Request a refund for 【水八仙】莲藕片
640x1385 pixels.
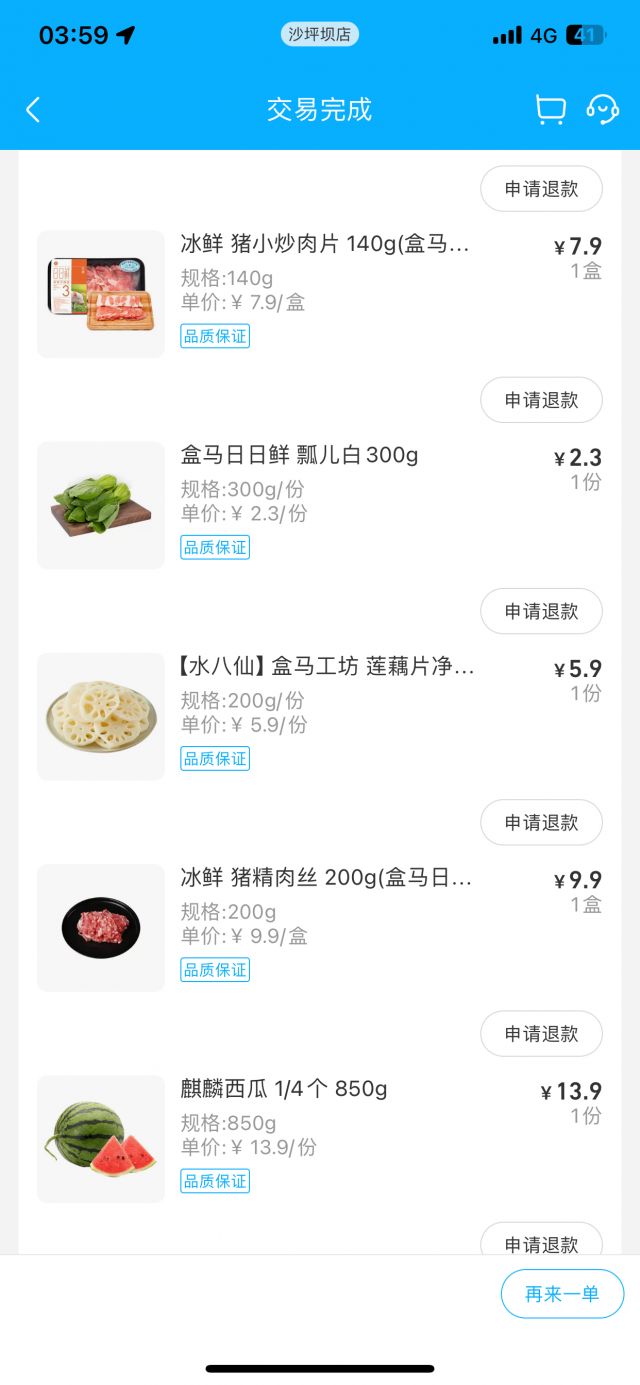[x=541, y=822]
